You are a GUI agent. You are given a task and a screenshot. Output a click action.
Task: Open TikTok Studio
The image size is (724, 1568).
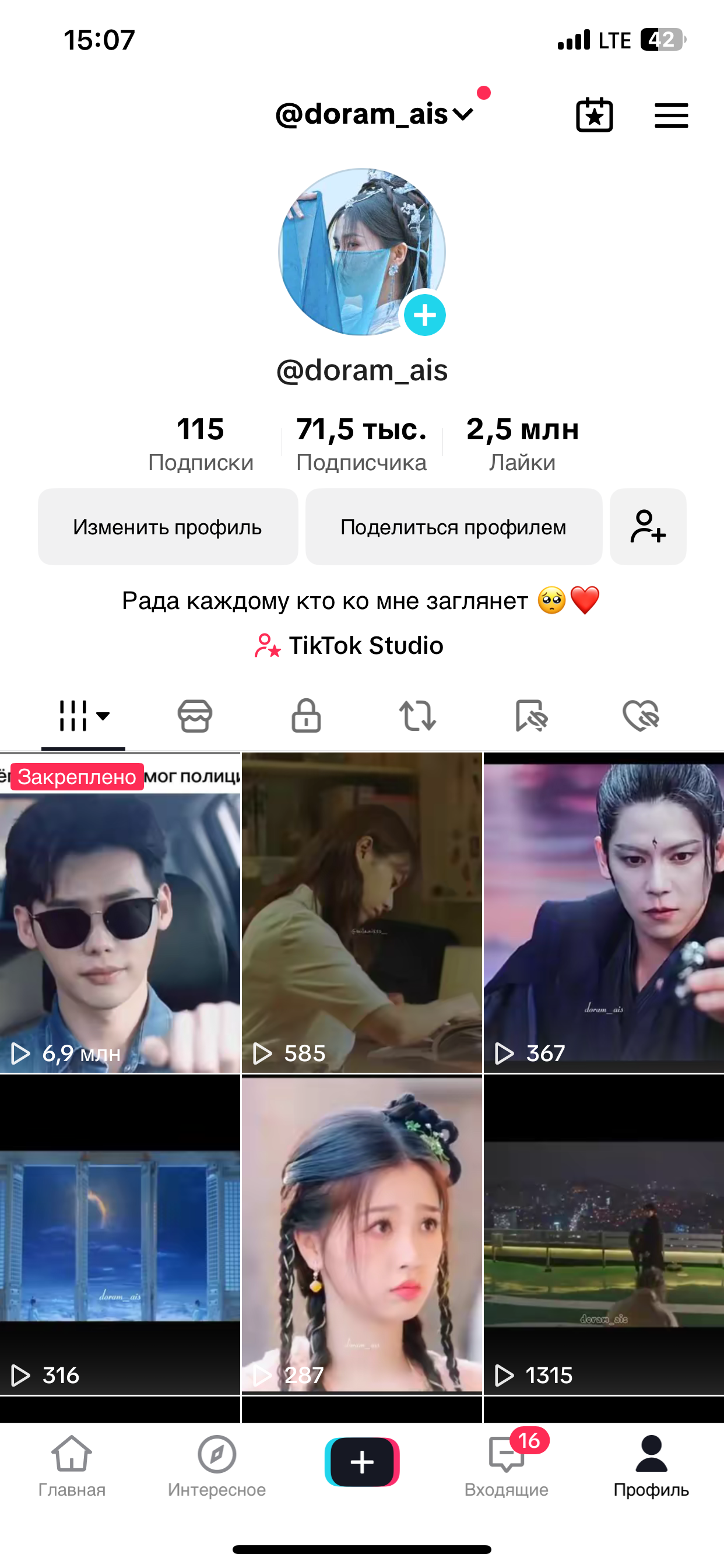point(349,646)
